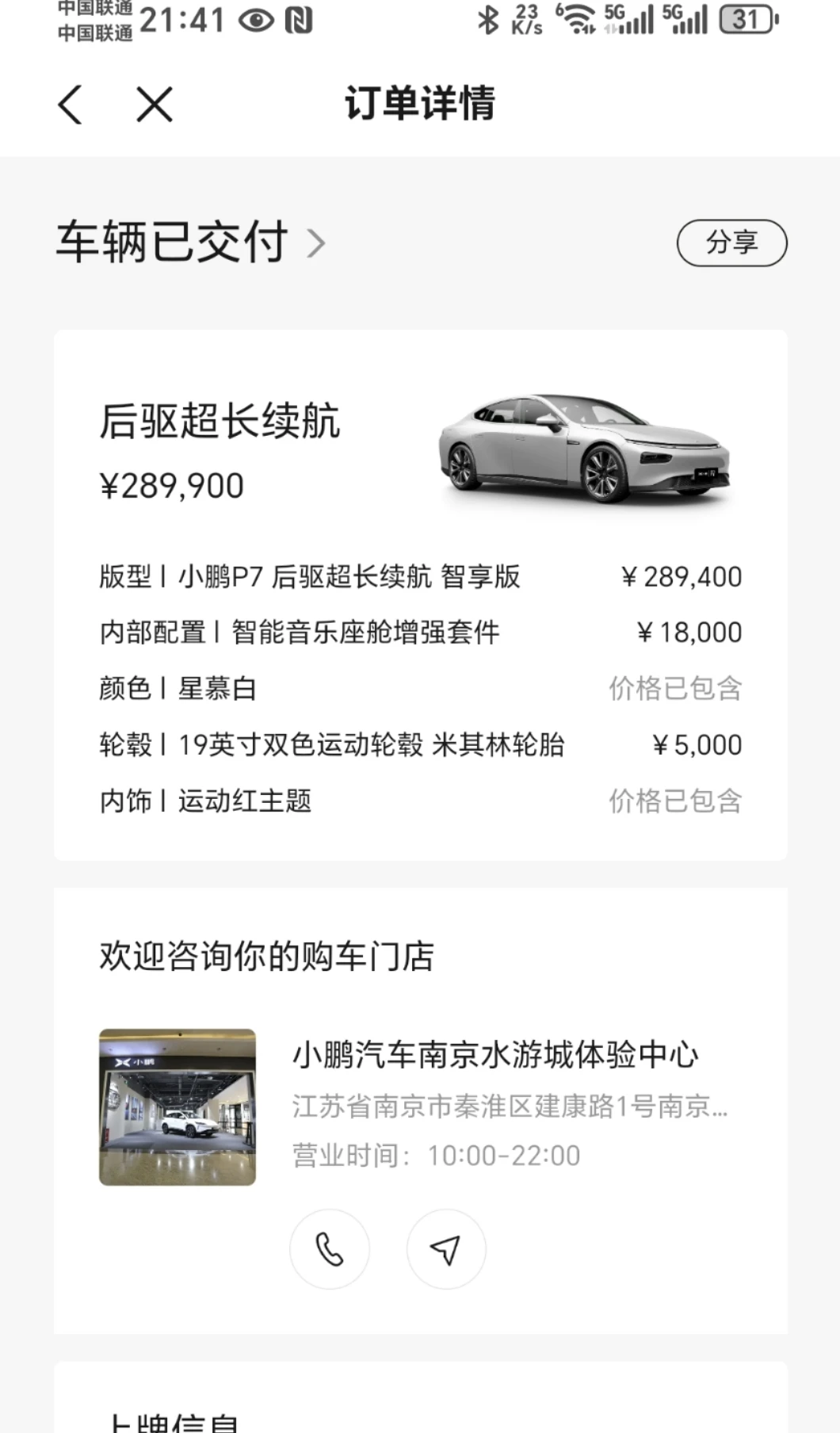840x1433 pixels.
Task: Navigate to the store with arrow icon
Action: [445, 1249]
